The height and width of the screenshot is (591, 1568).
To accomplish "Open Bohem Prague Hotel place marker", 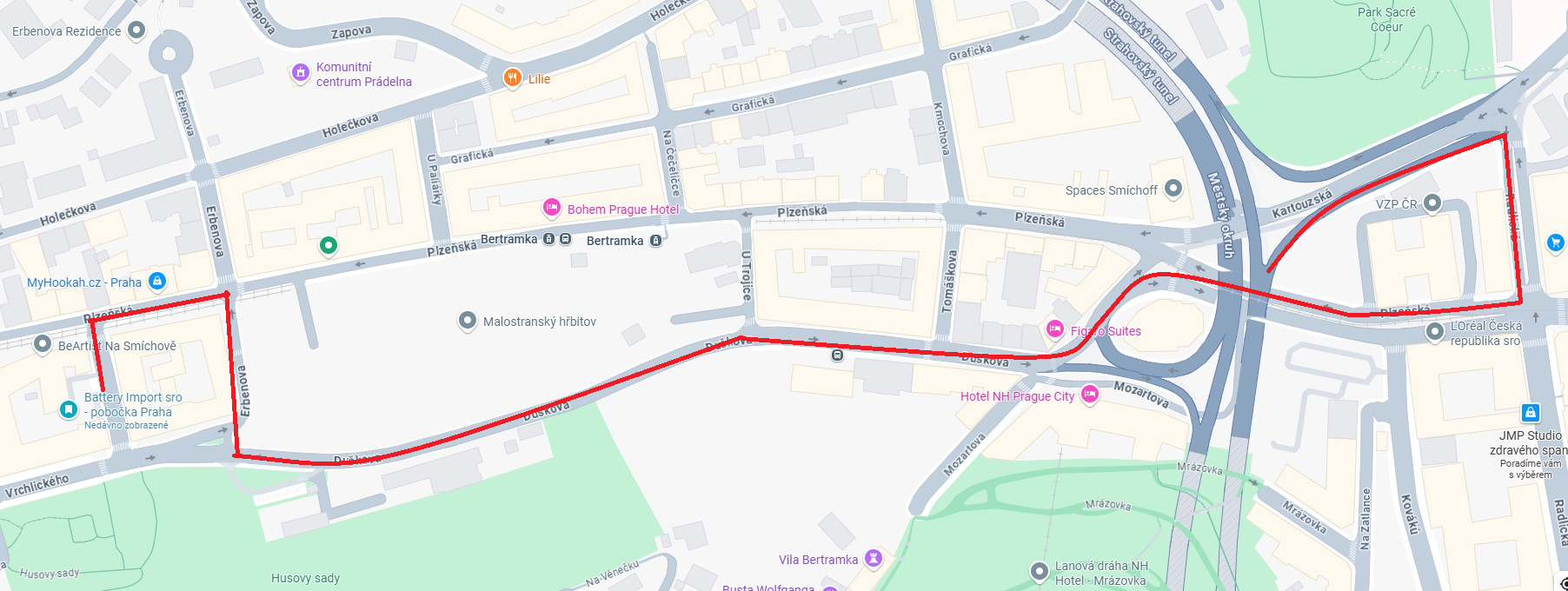I will (x=552, y=208).
